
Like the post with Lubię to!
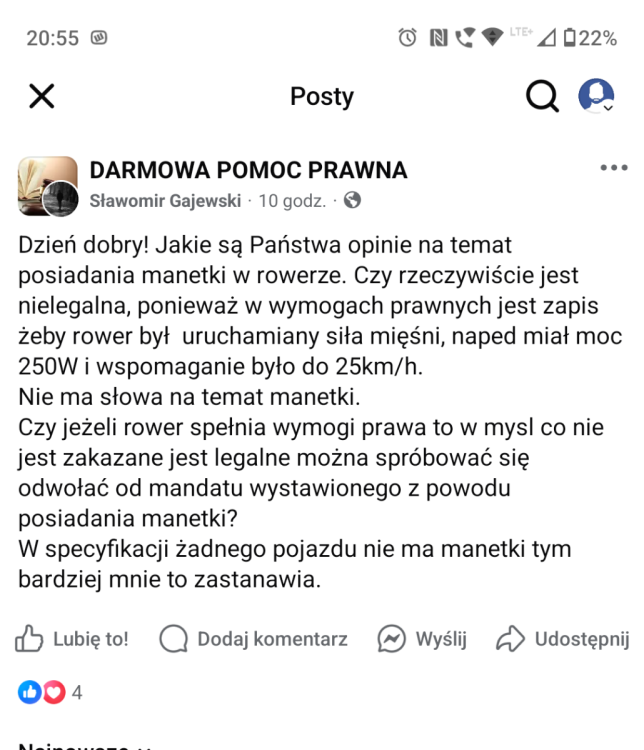(x=72, y=638)
